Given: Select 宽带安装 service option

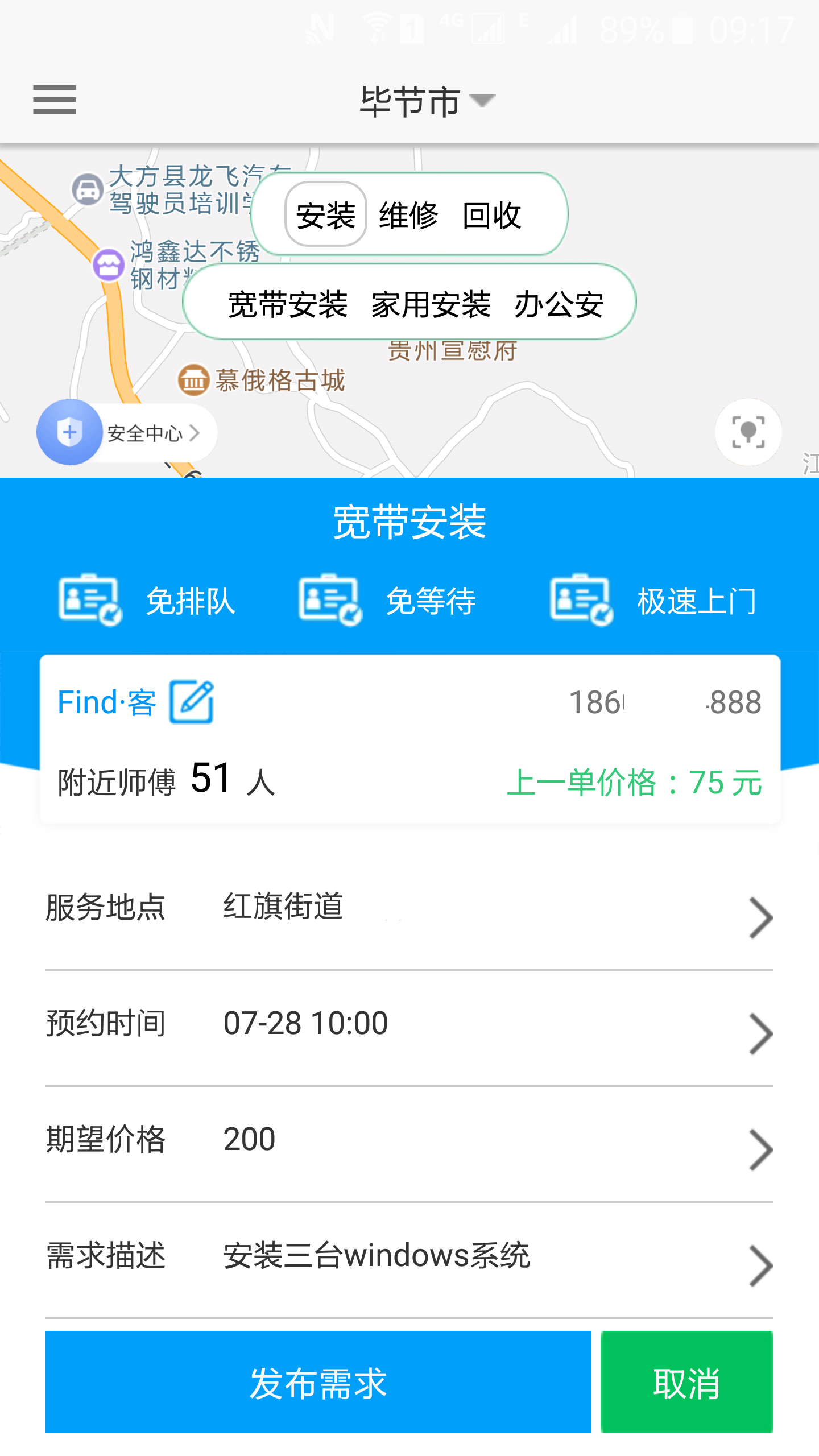Looking at the screenshot, I should coord(288,304).
